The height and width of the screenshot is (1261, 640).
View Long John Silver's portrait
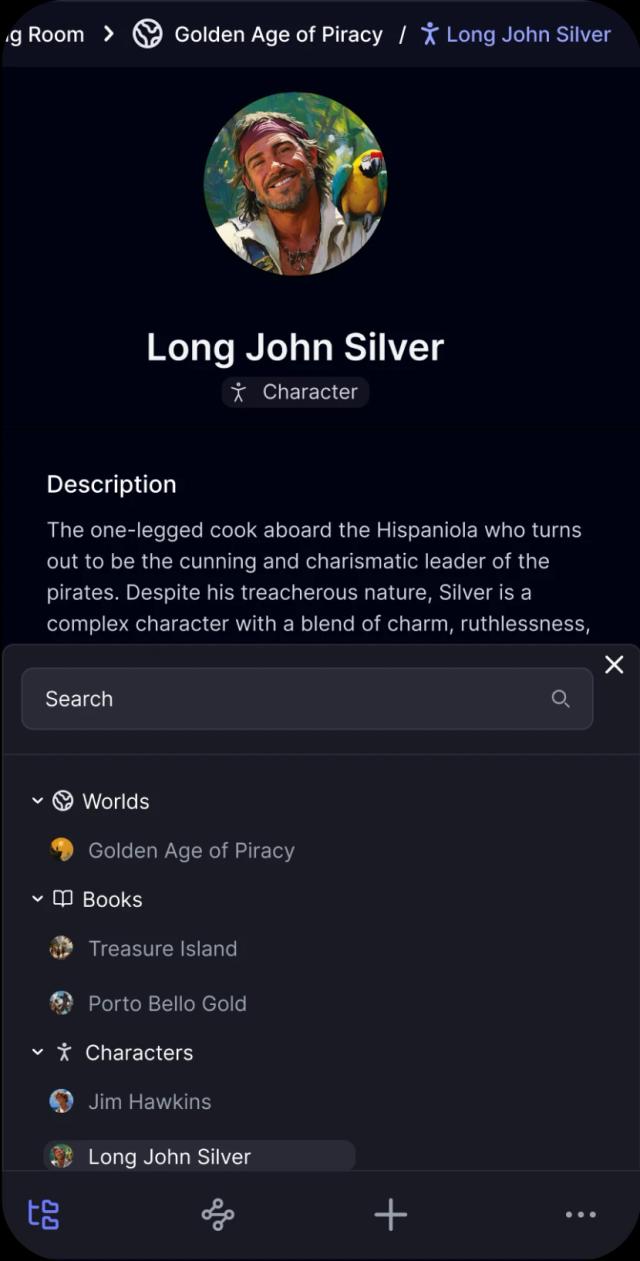(x=295, y=184)
